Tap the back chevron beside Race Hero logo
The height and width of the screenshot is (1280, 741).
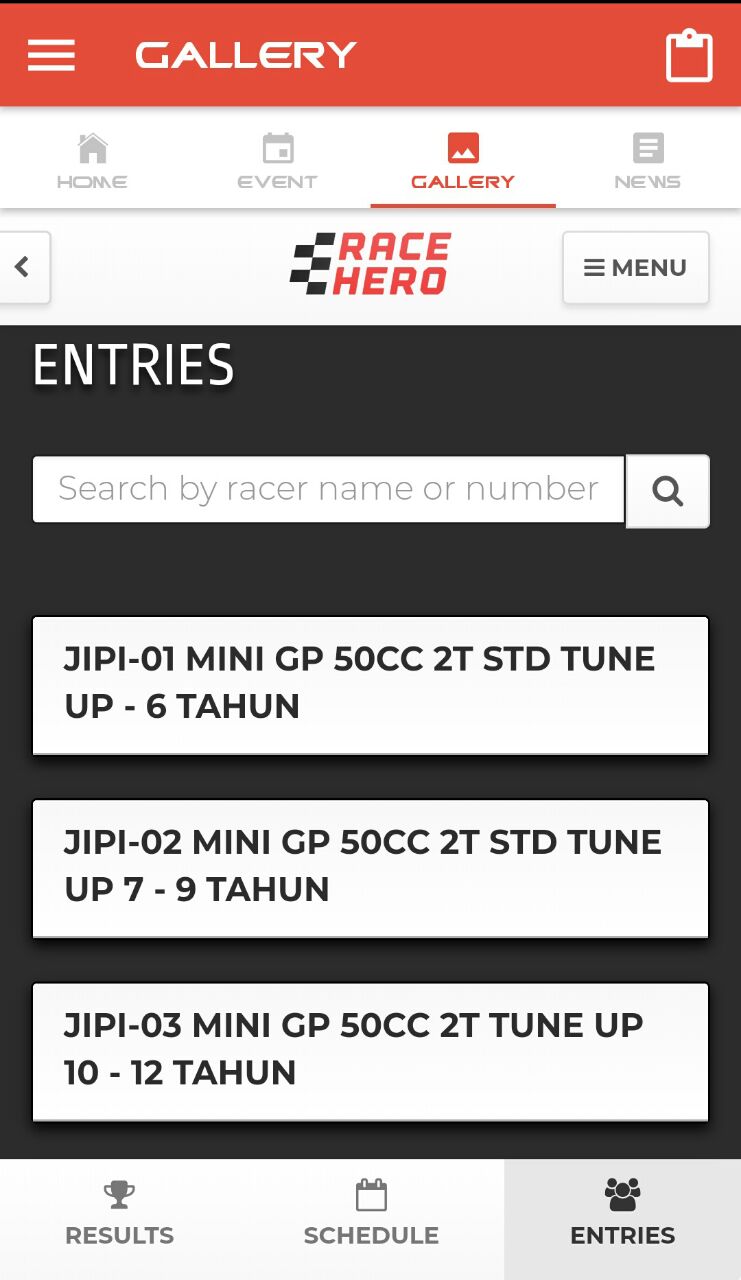point(23,267)
